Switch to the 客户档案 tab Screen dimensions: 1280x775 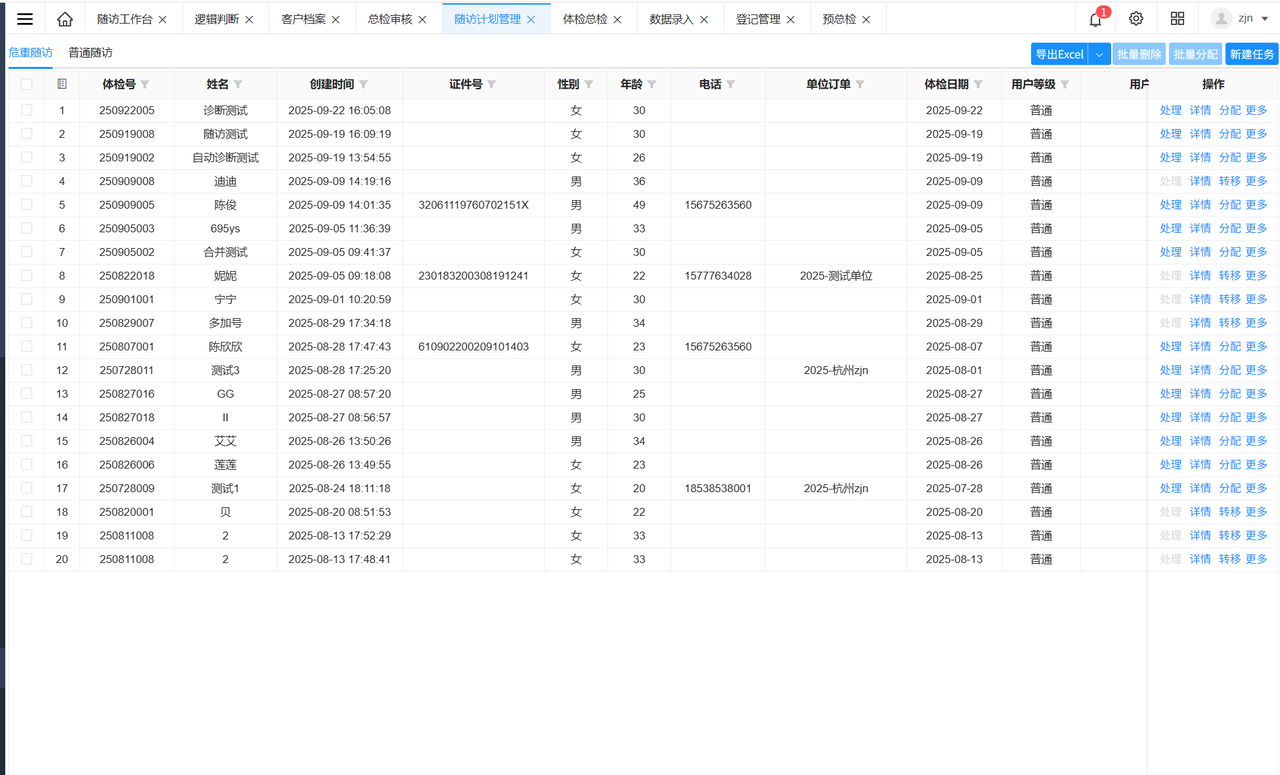(303, 19)
